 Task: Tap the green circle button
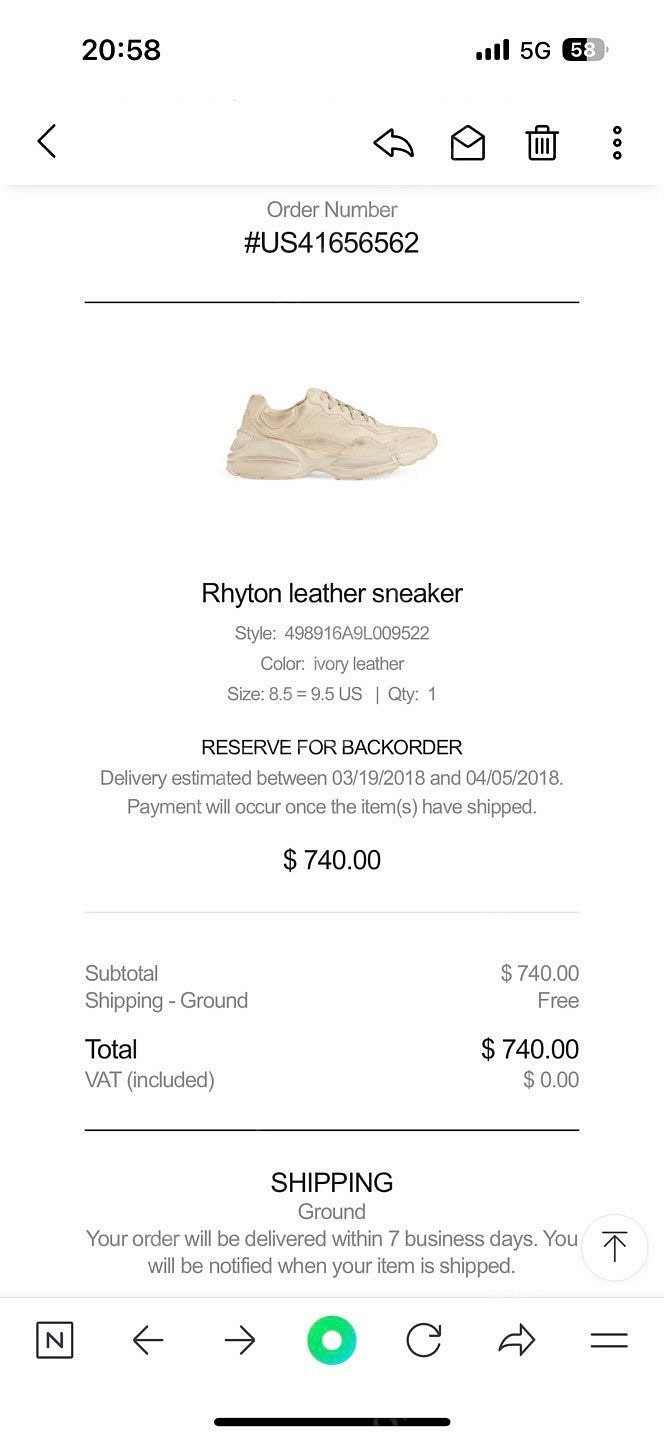click(x=332, y=1340)
